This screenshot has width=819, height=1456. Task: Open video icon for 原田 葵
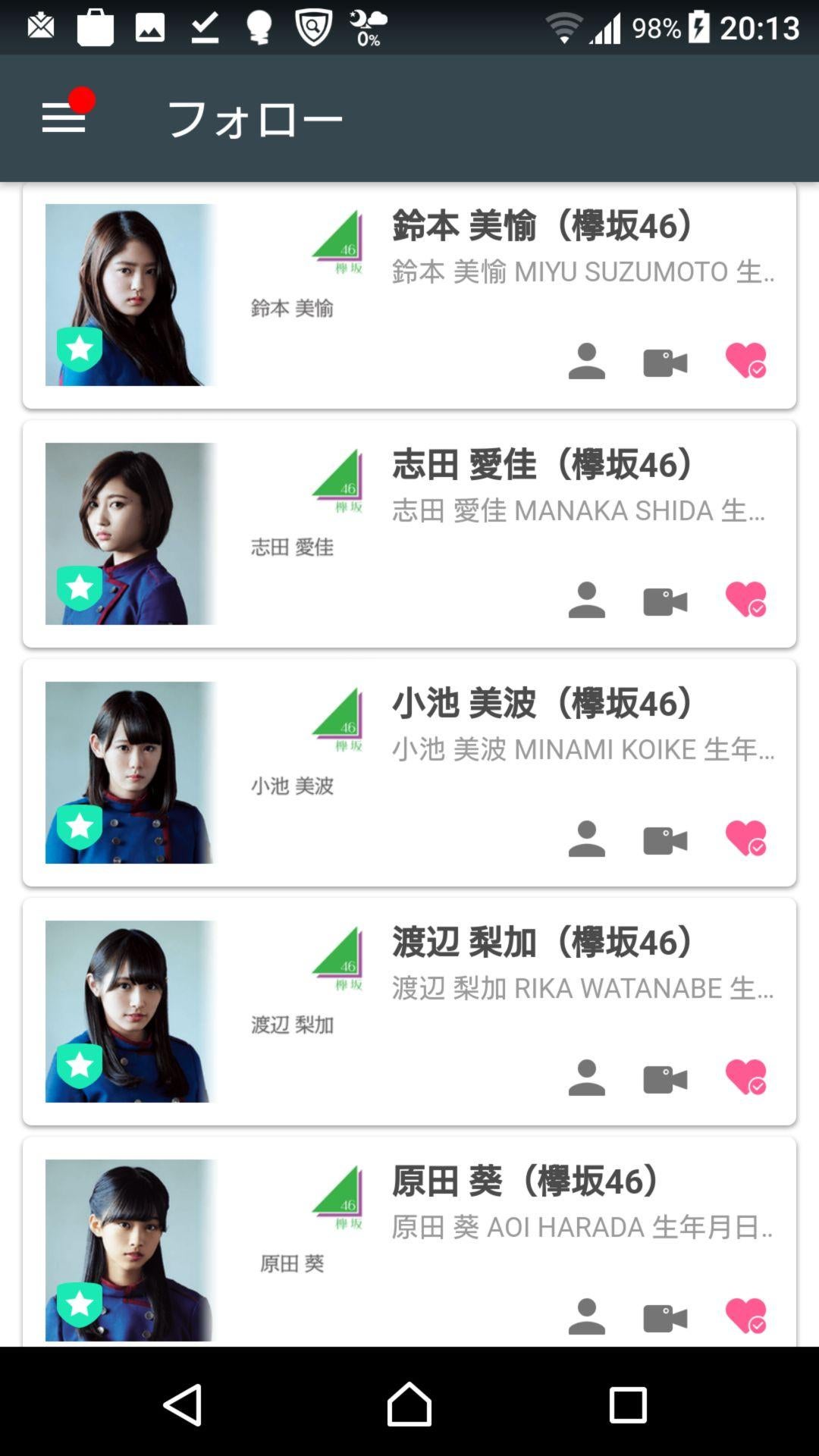pos(665,1318)
